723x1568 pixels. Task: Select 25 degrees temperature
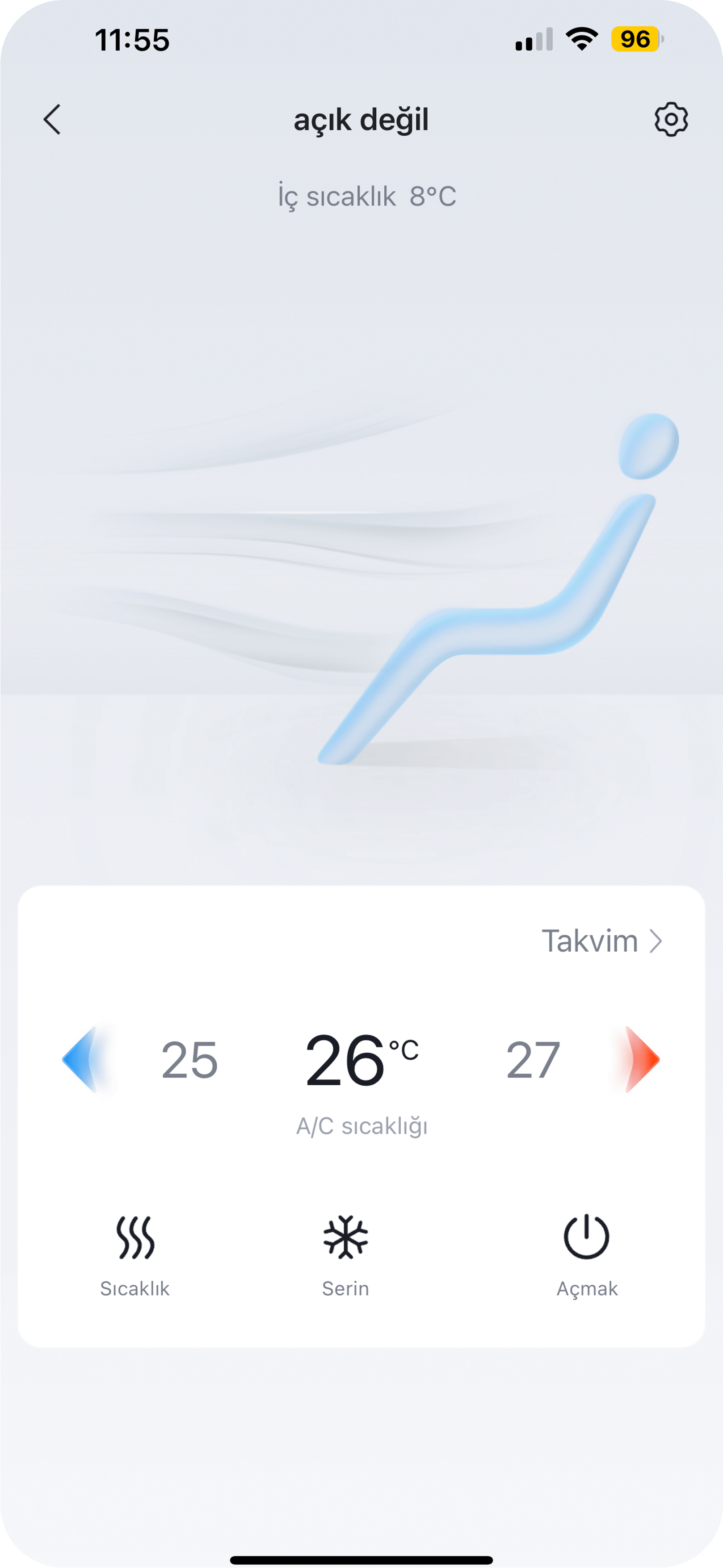(x=189, y=1060)
